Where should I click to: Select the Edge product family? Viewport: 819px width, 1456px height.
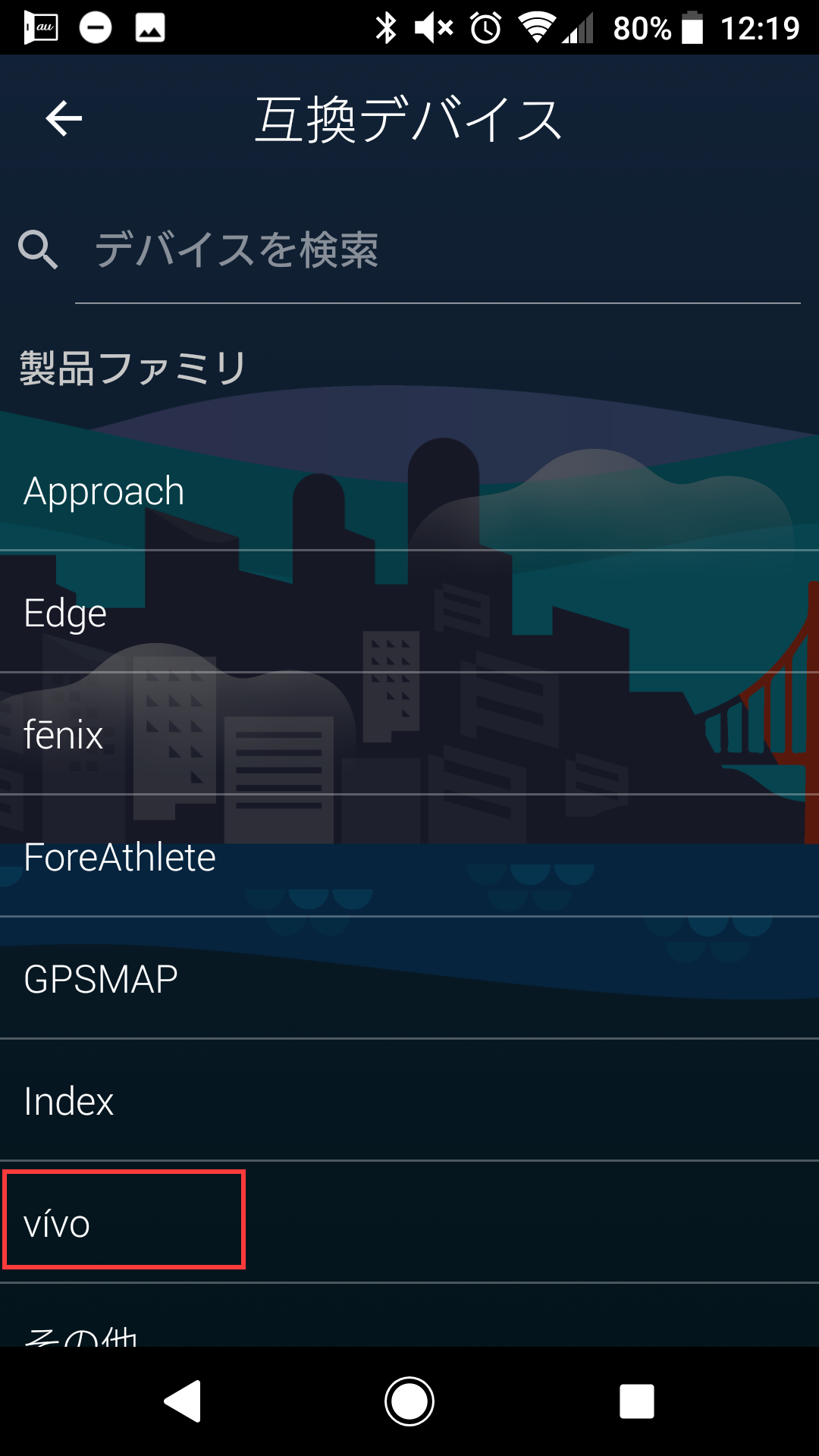[x=409, y=613]
